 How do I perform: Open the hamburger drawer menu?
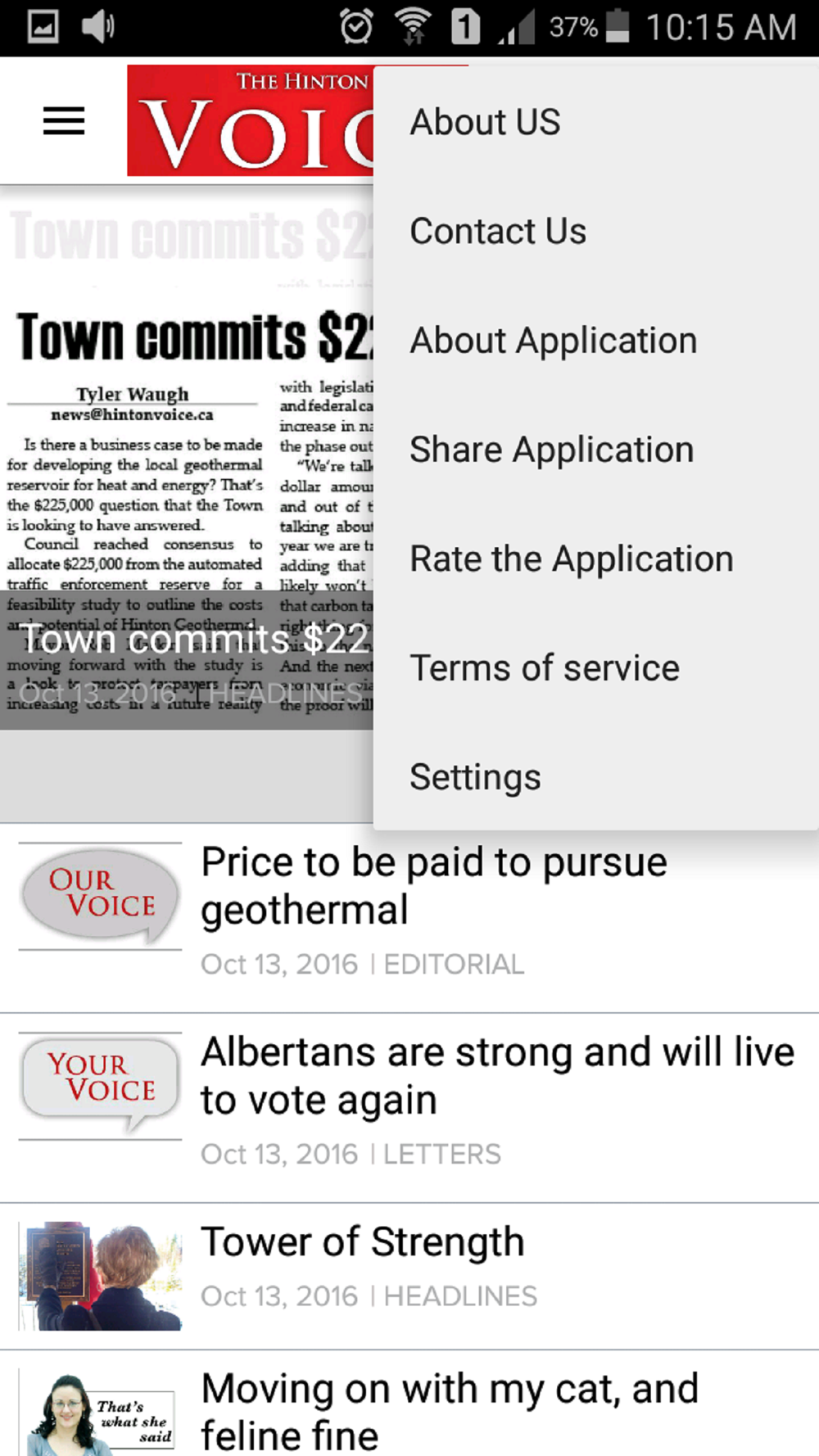64,121
